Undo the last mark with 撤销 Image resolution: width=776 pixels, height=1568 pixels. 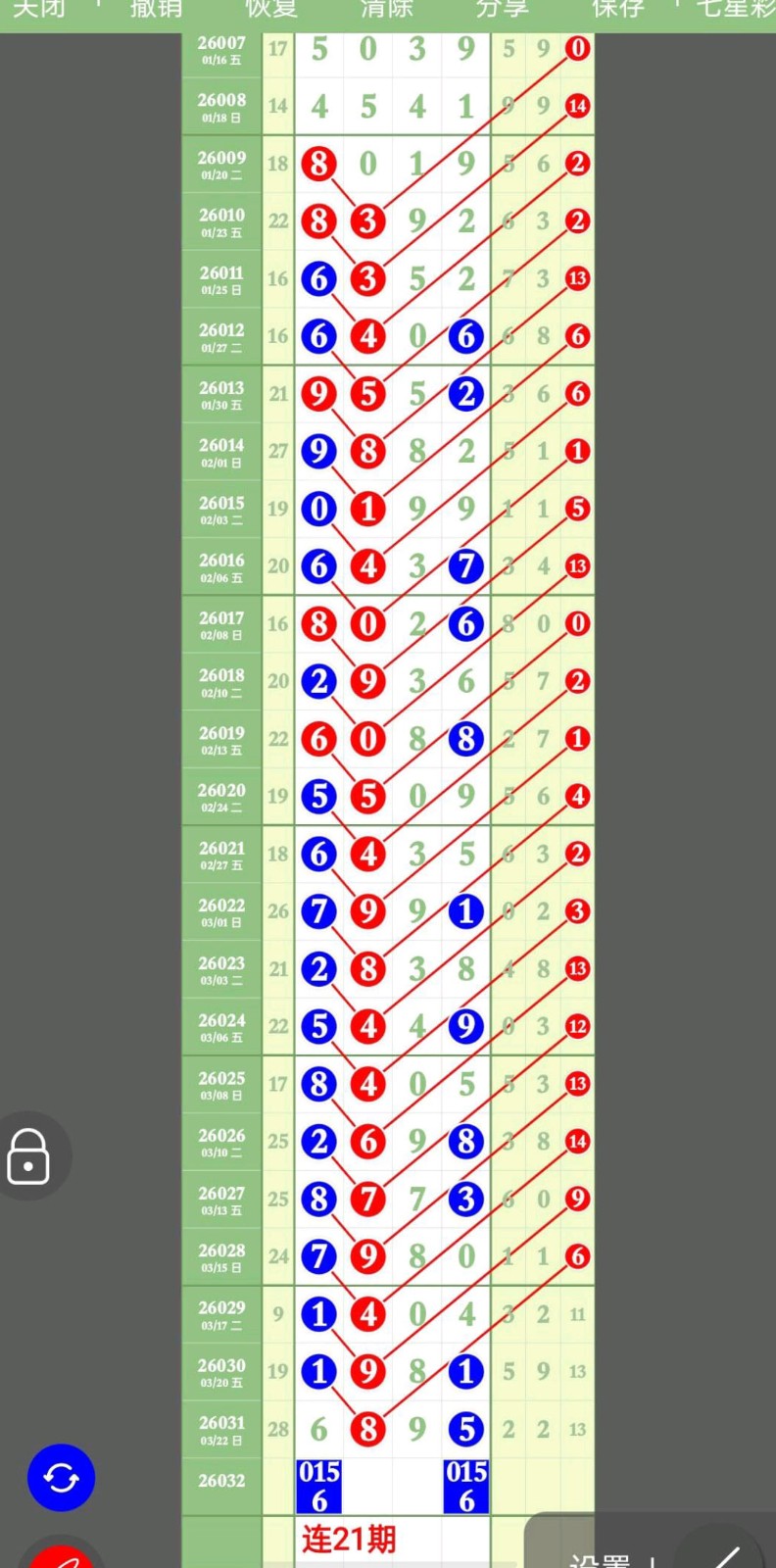[x=155, y=8]
